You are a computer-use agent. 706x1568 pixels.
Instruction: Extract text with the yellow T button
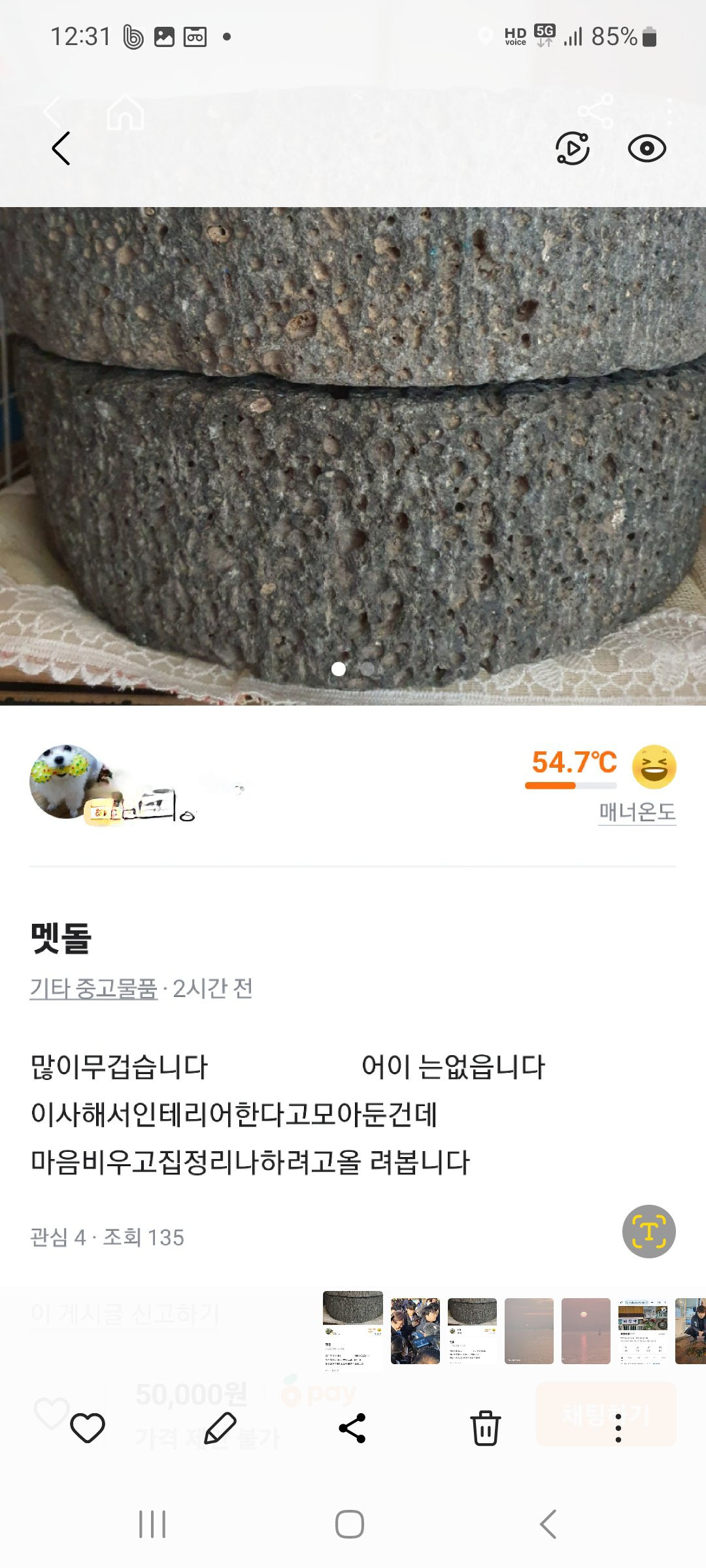(x=648, y=1232)
